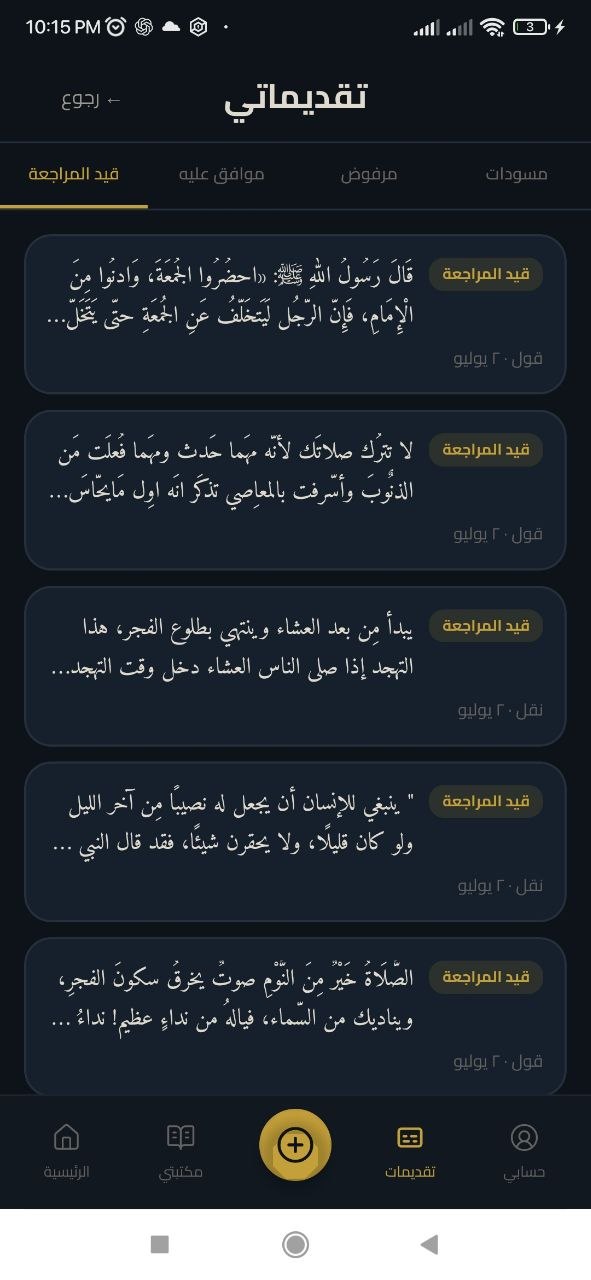Switch to the مرفوض tab

pyautogui.click(x=369, y=174)
